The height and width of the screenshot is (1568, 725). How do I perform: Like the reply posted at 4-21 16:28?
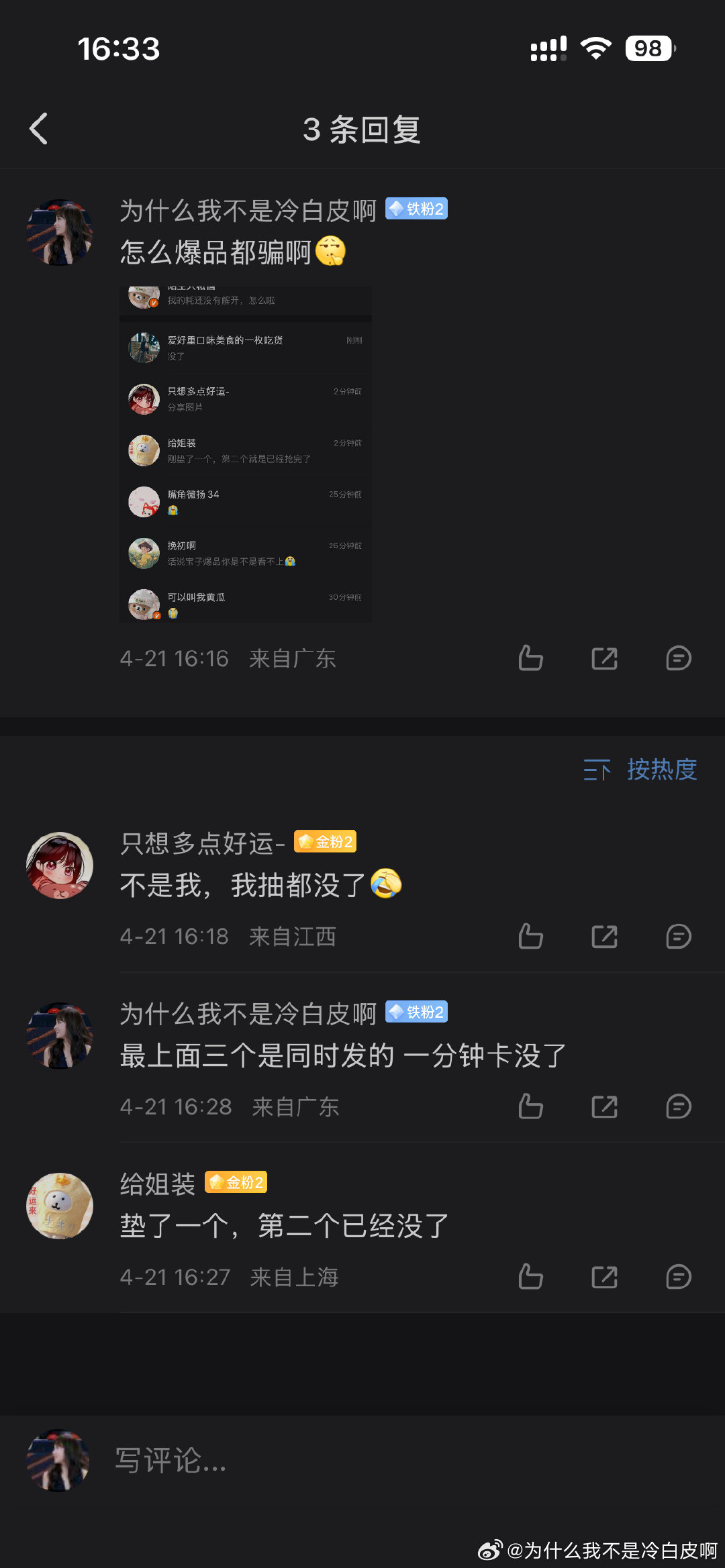coord(530,1106)
